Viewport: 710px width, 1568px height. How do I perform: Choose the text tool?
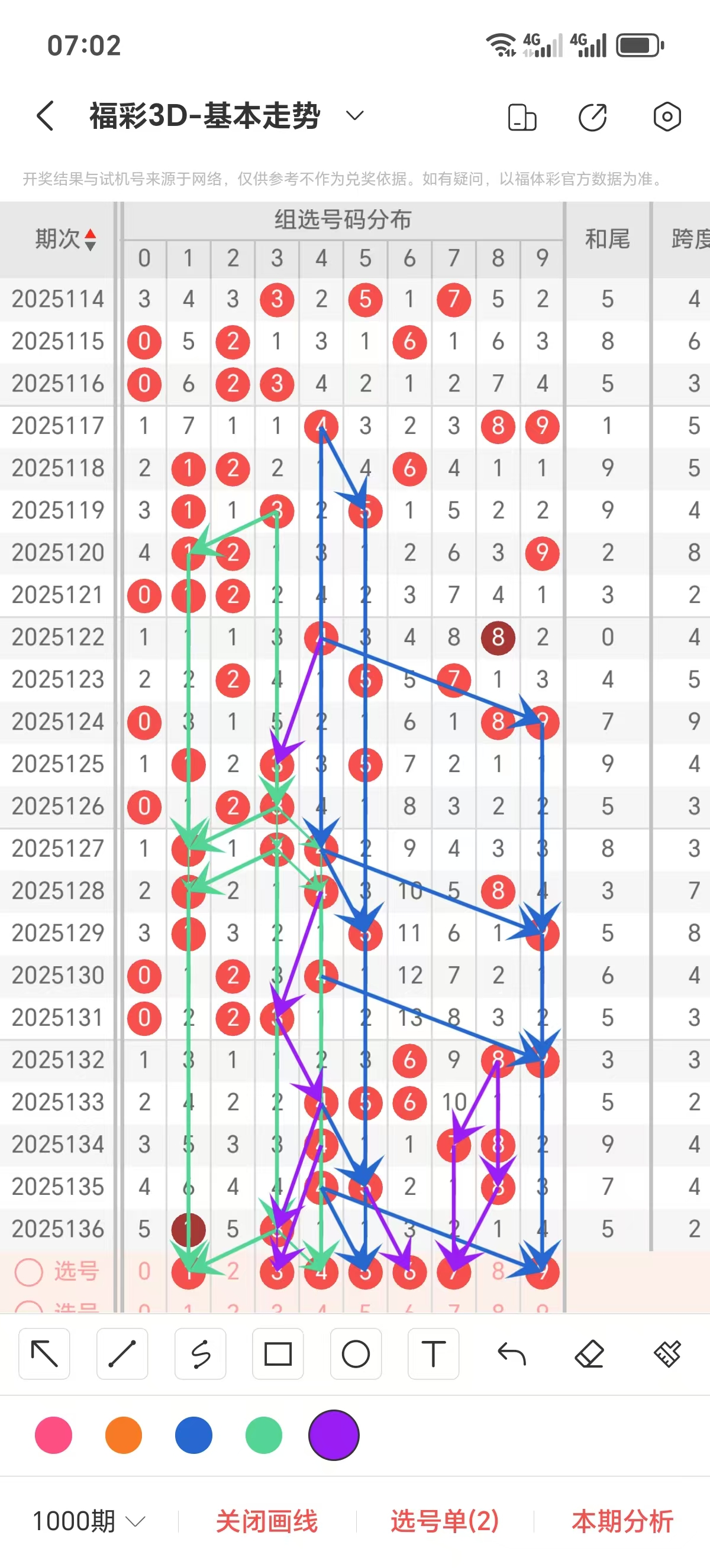tap(434, 1354)
